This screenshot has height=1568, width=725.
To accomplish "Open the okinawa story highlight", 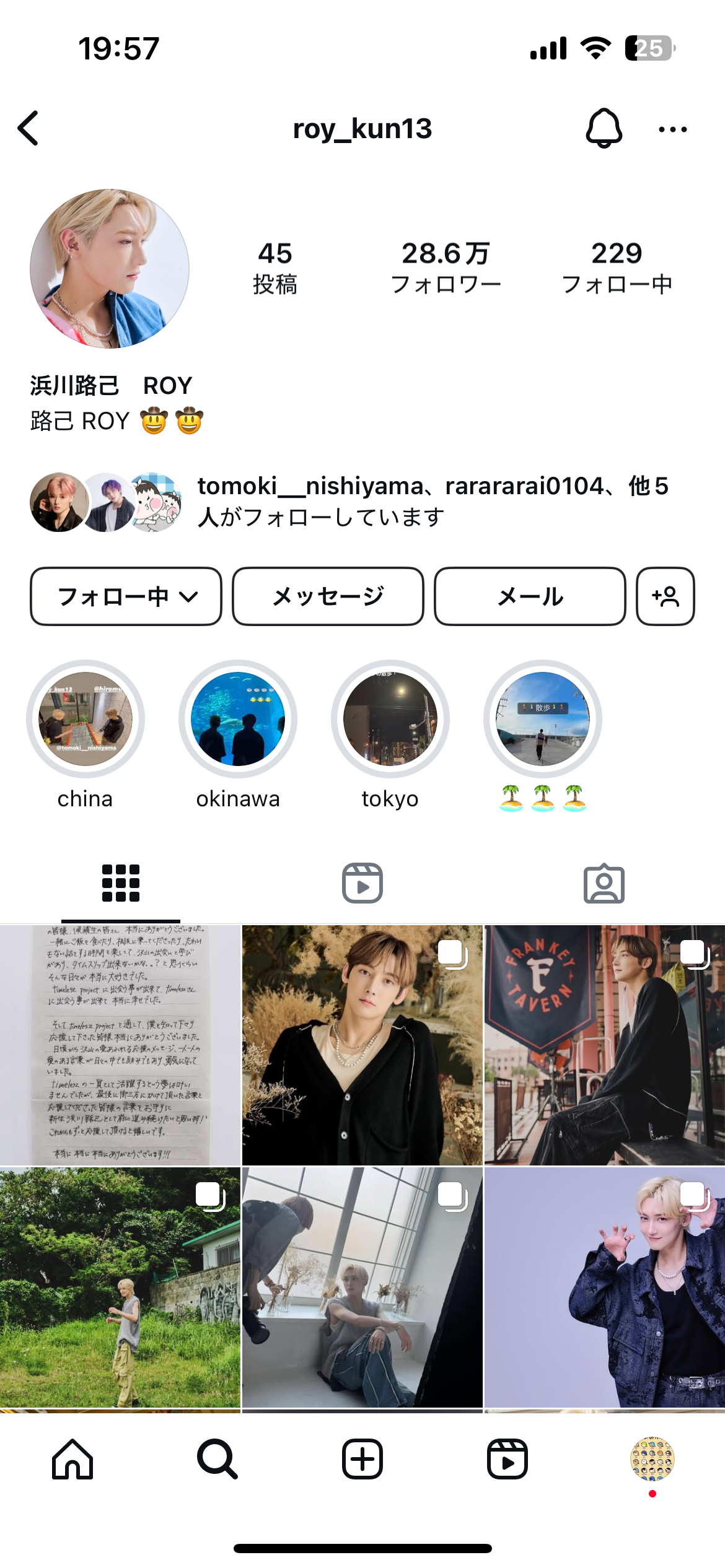I will 238,719.
